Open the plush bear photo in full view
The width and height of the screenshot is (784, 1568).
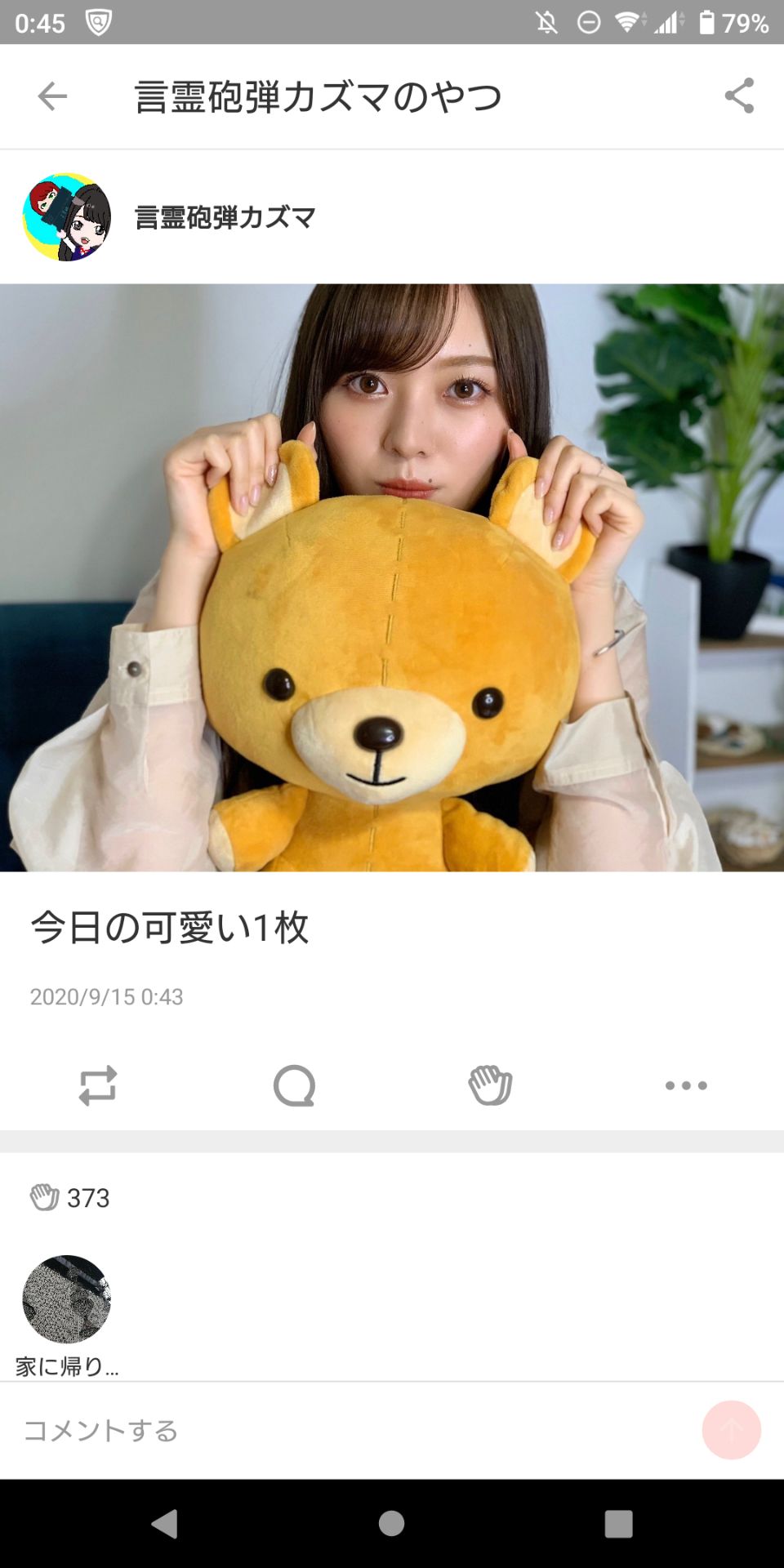[392, 577]
